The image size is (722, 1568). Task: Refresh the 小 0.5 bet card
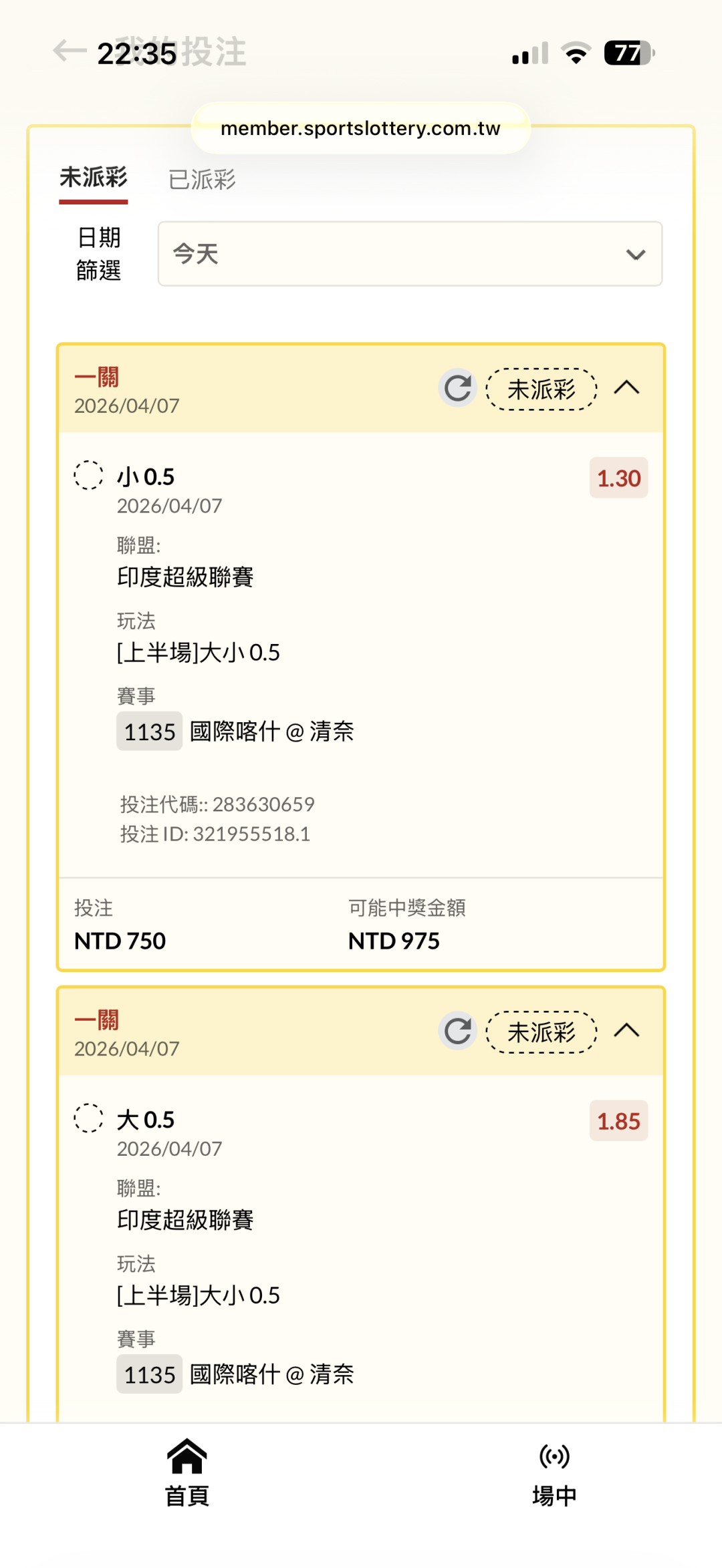(x=458, y=388)
